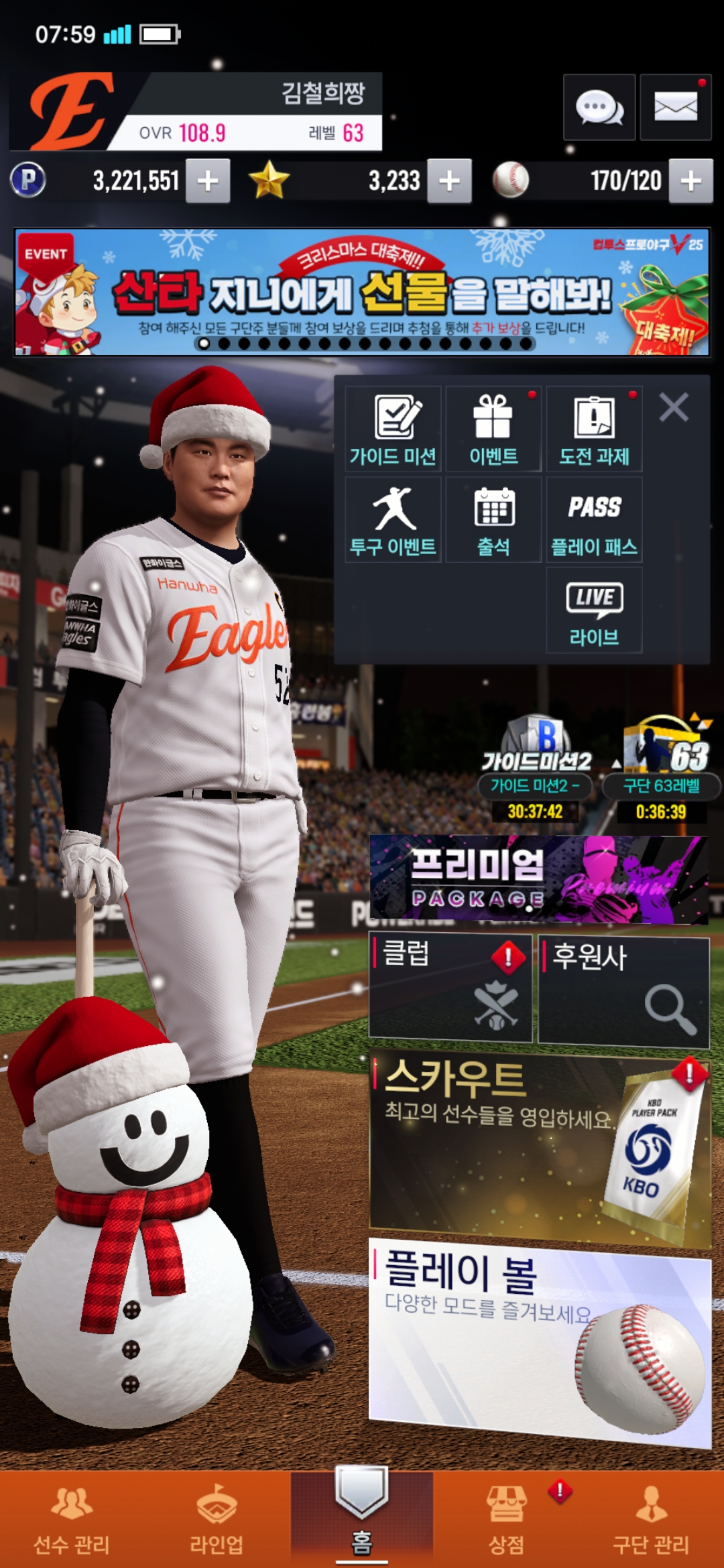
Task: Open the mailbox envelope icon
Action: (x=675, y=107)
